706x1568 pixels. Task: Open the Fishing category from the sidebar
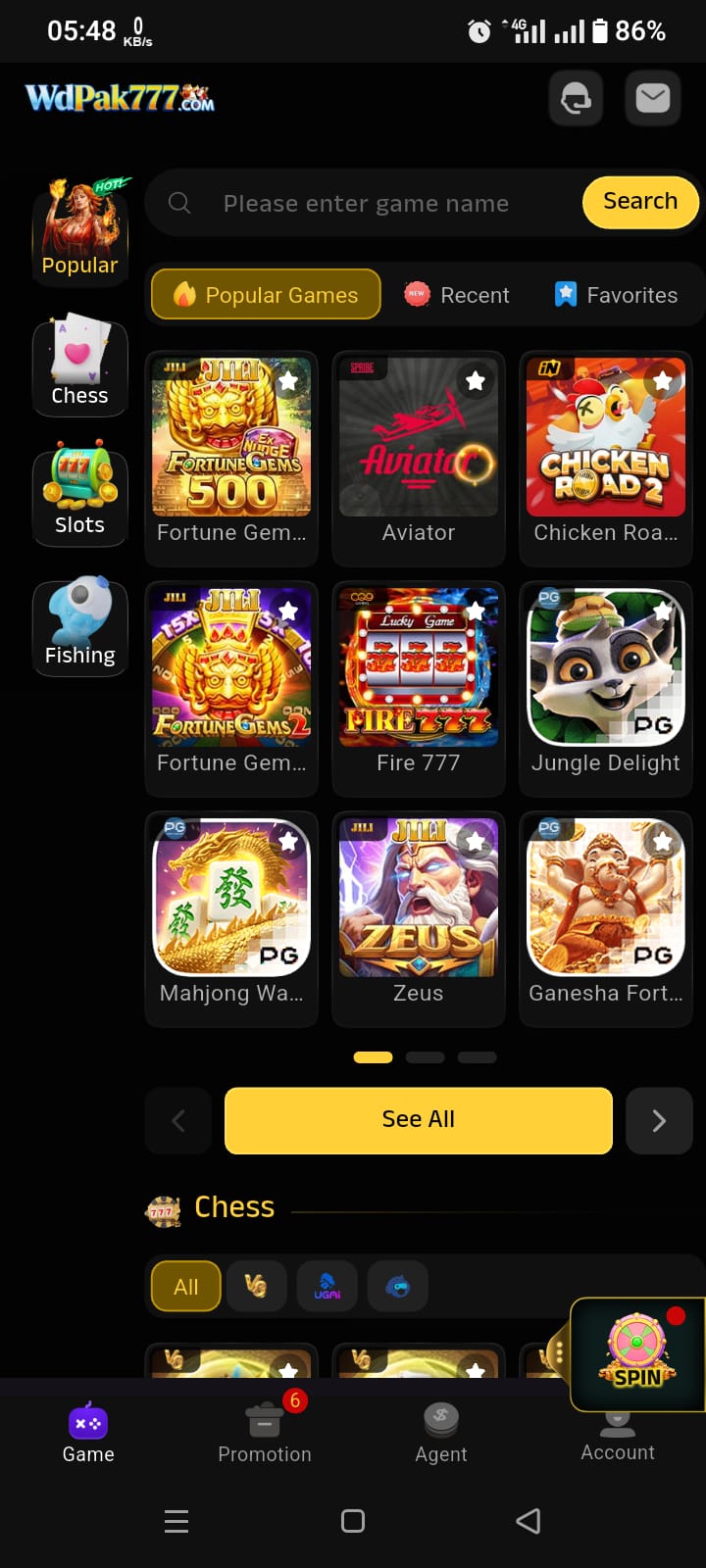point(79,625)
